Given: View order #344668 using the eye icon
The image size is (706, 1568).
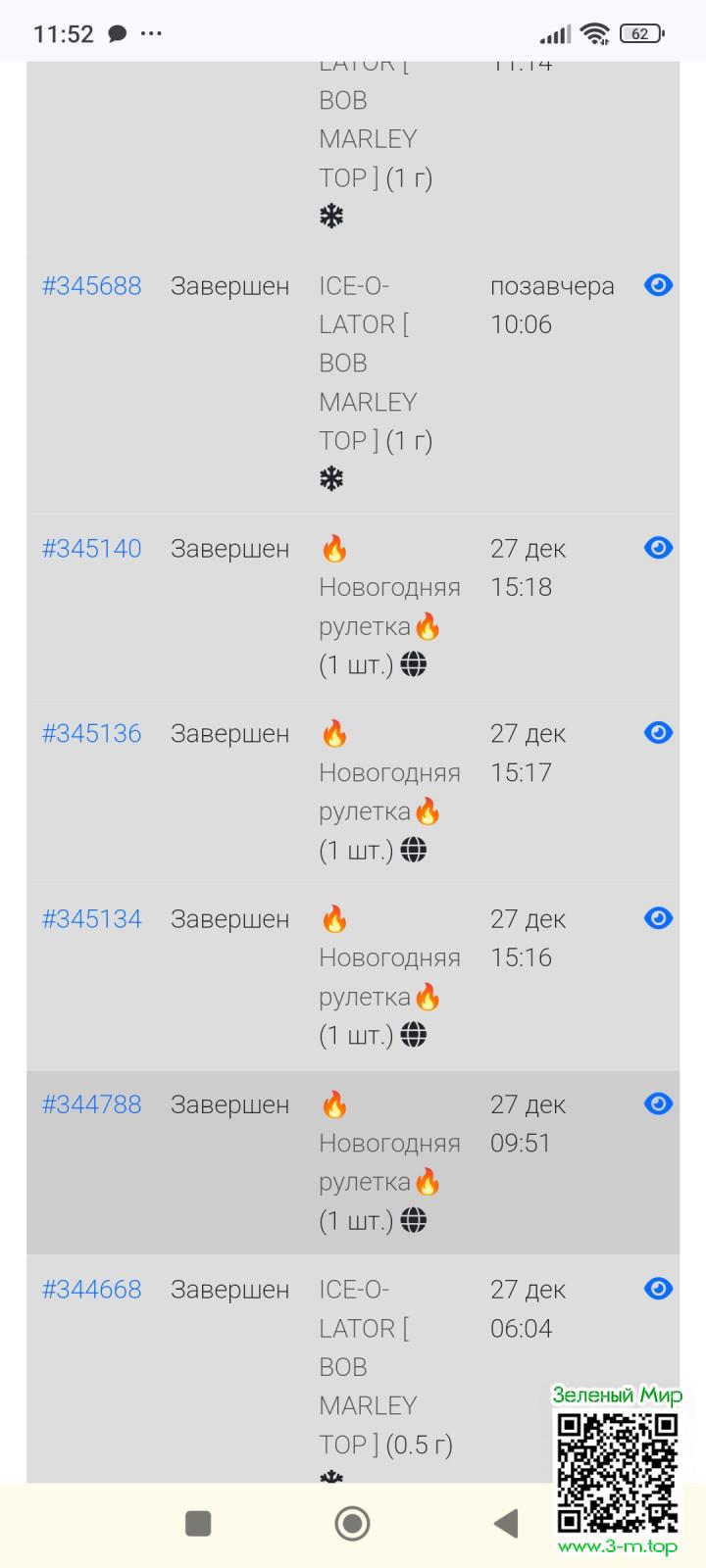Looking at the screenshot, I should [658, 1289].
